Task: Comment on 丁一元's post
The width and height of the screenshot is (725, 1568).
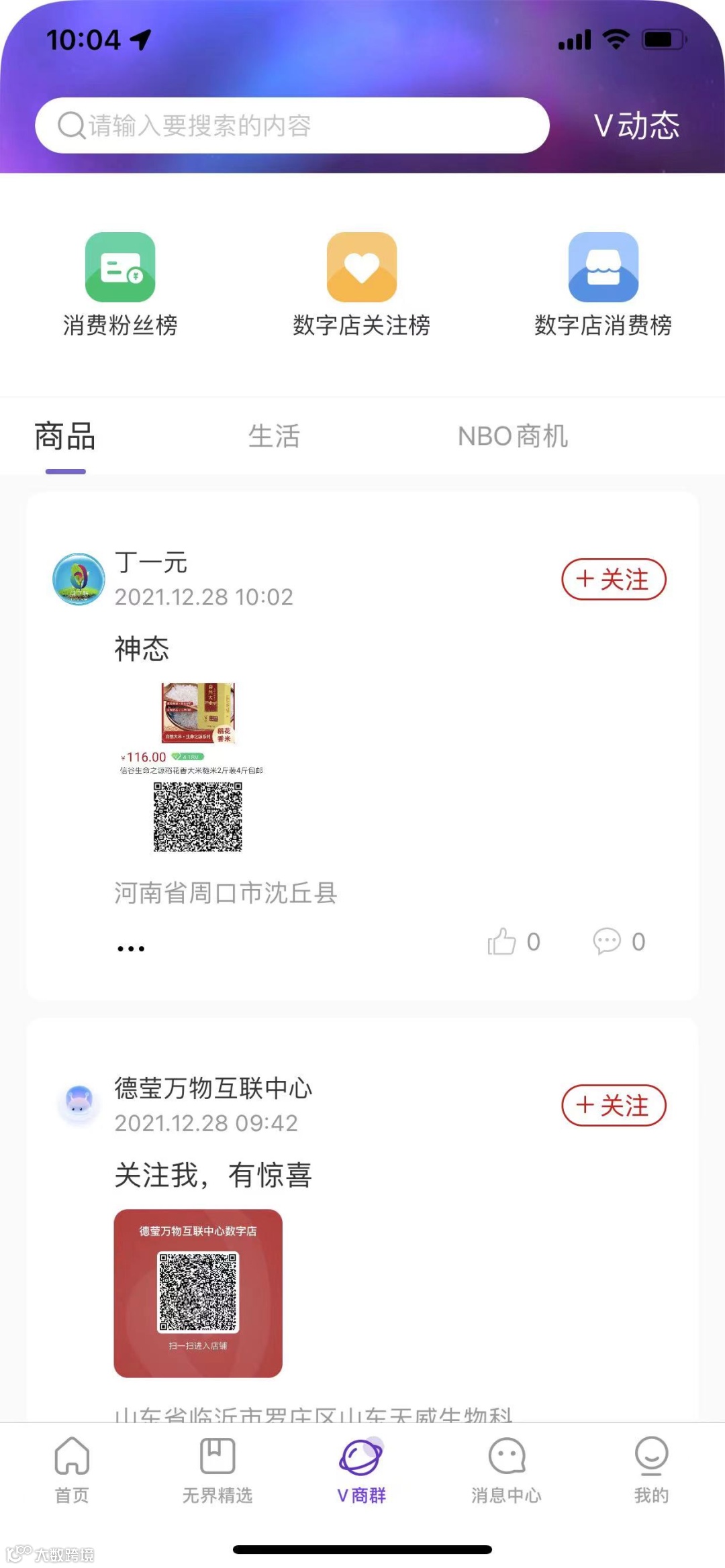Action: pyautogui.click(x=608, y=941)
